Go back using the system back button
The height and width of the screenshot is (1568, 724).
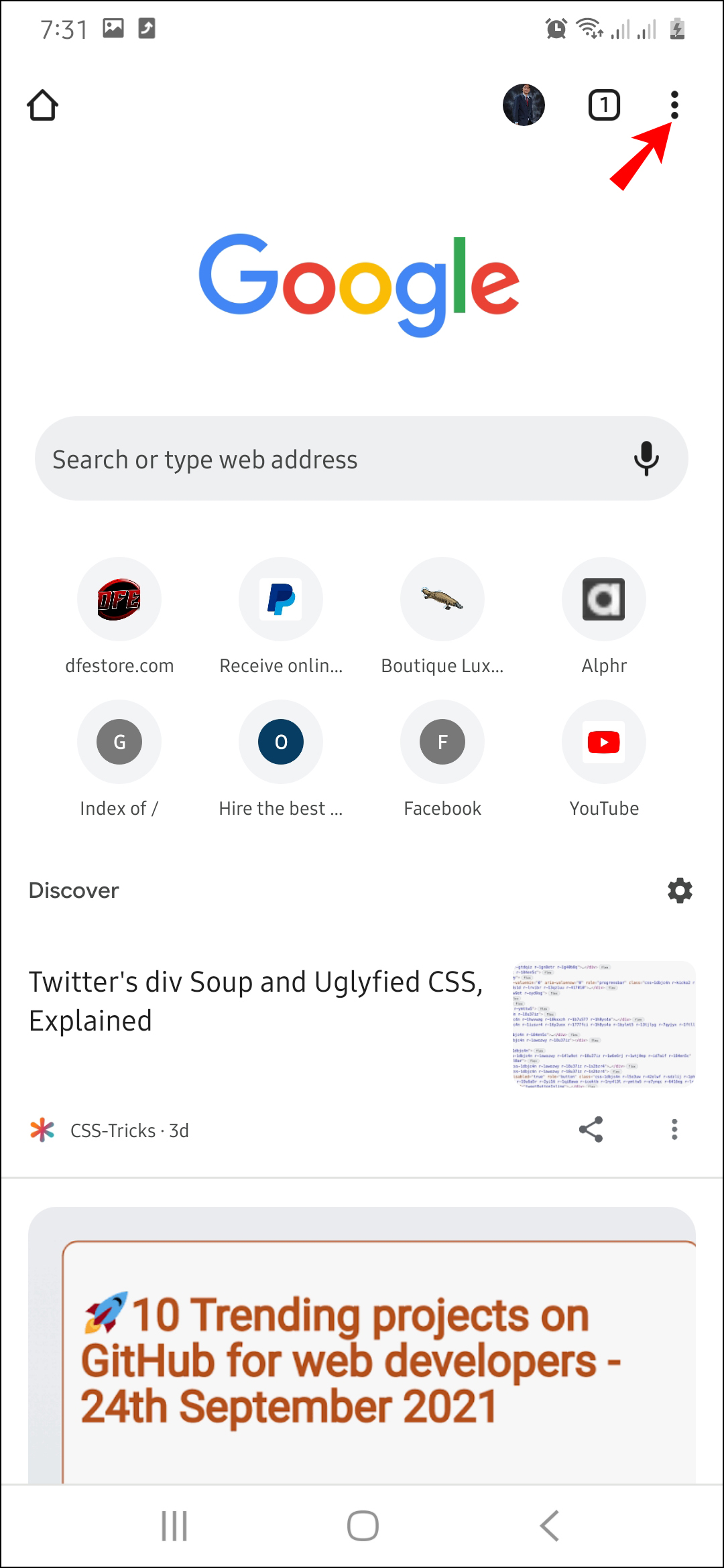pos(550,1526)
